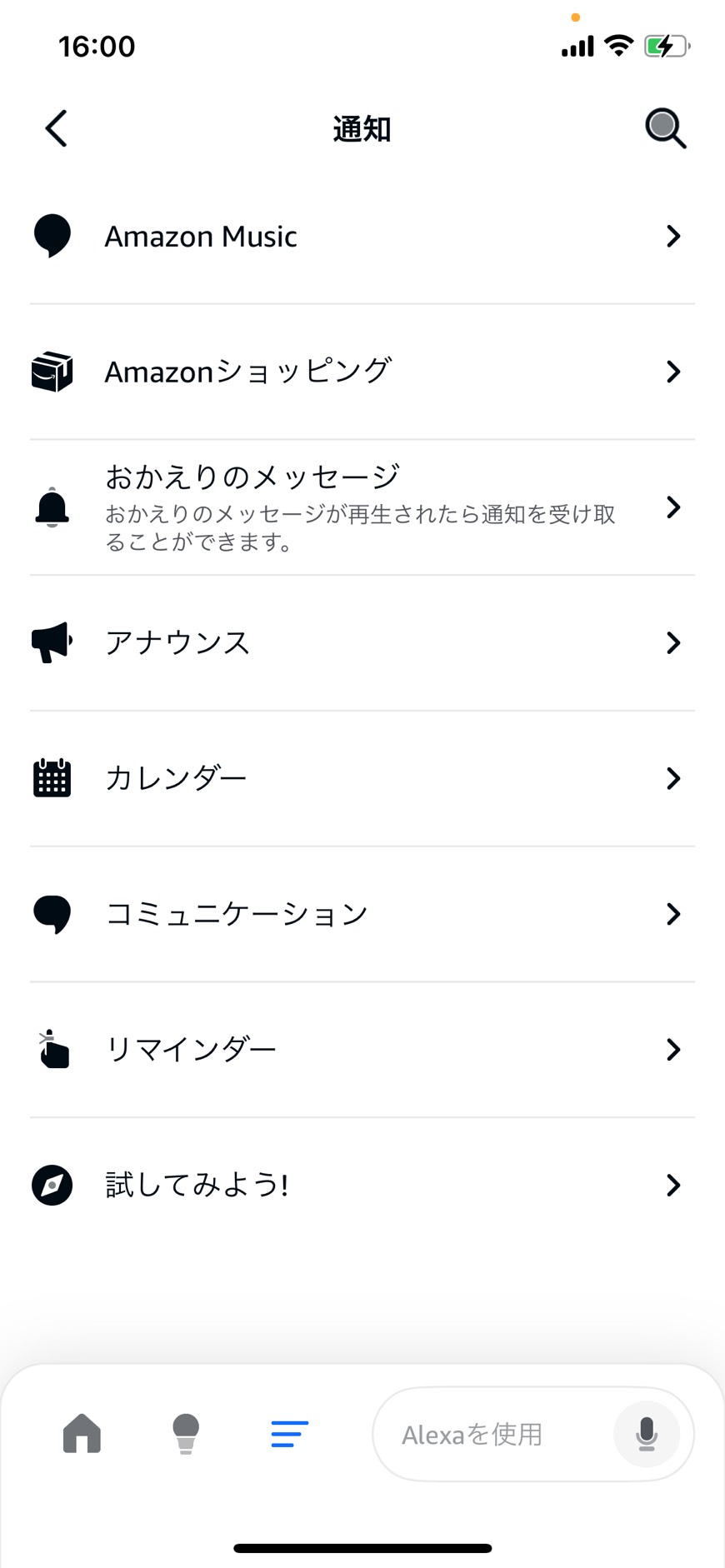The height and width of the screenshot is (1568, 725).
Task: Open Amazon Music notification settings
Action: (362, 237)
